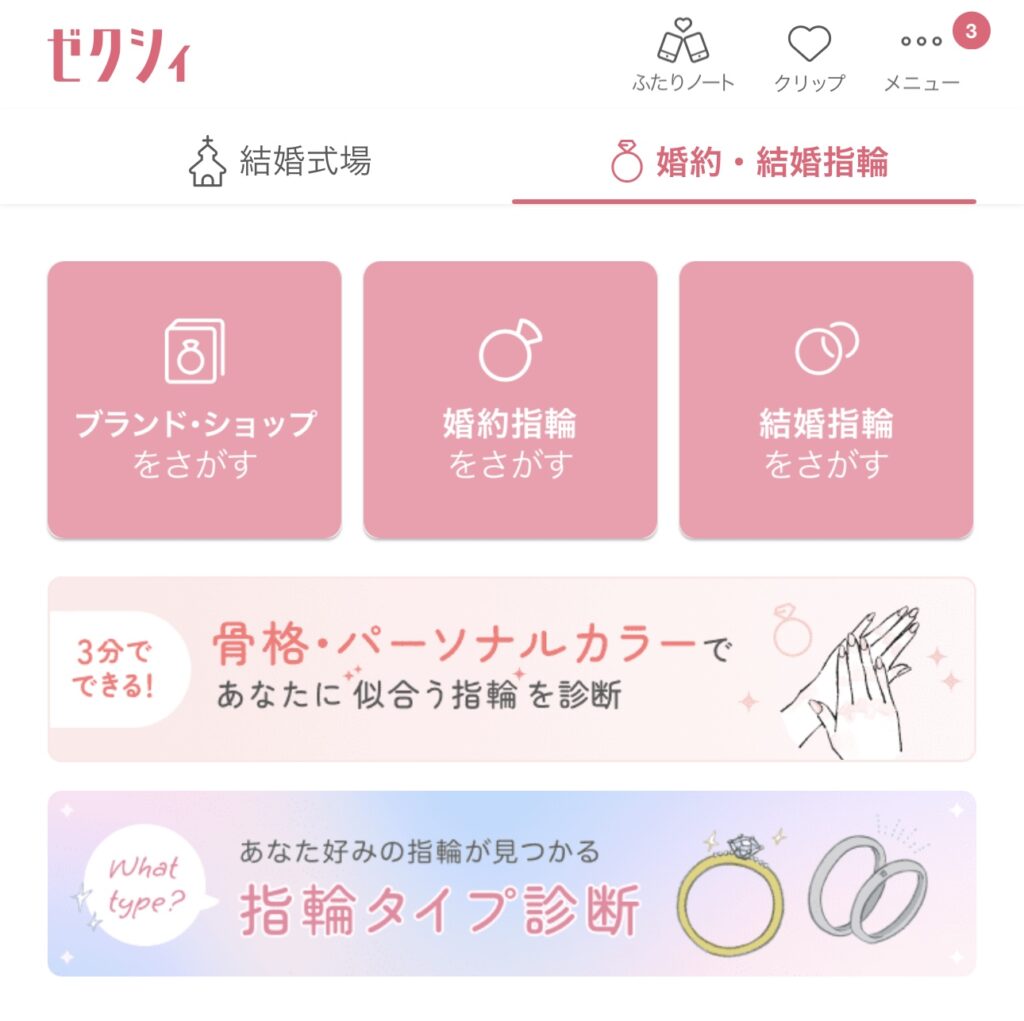Image resolution: width=1024 pixels, height=1021 pixels.
Task: Open the 指輪タイプ診断 banner
Action: (x=511, y=883)
